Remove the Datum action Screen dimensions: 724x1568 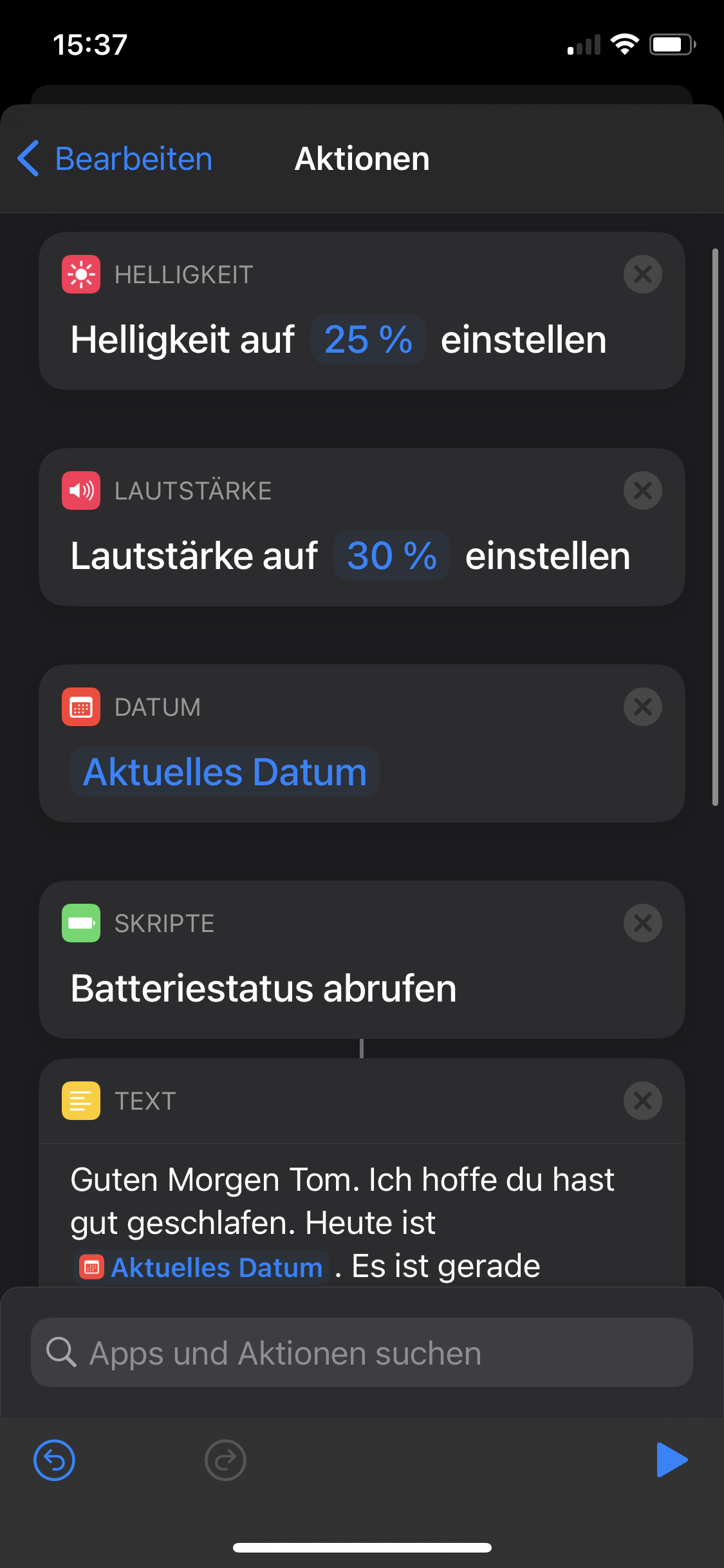[642, 707]
